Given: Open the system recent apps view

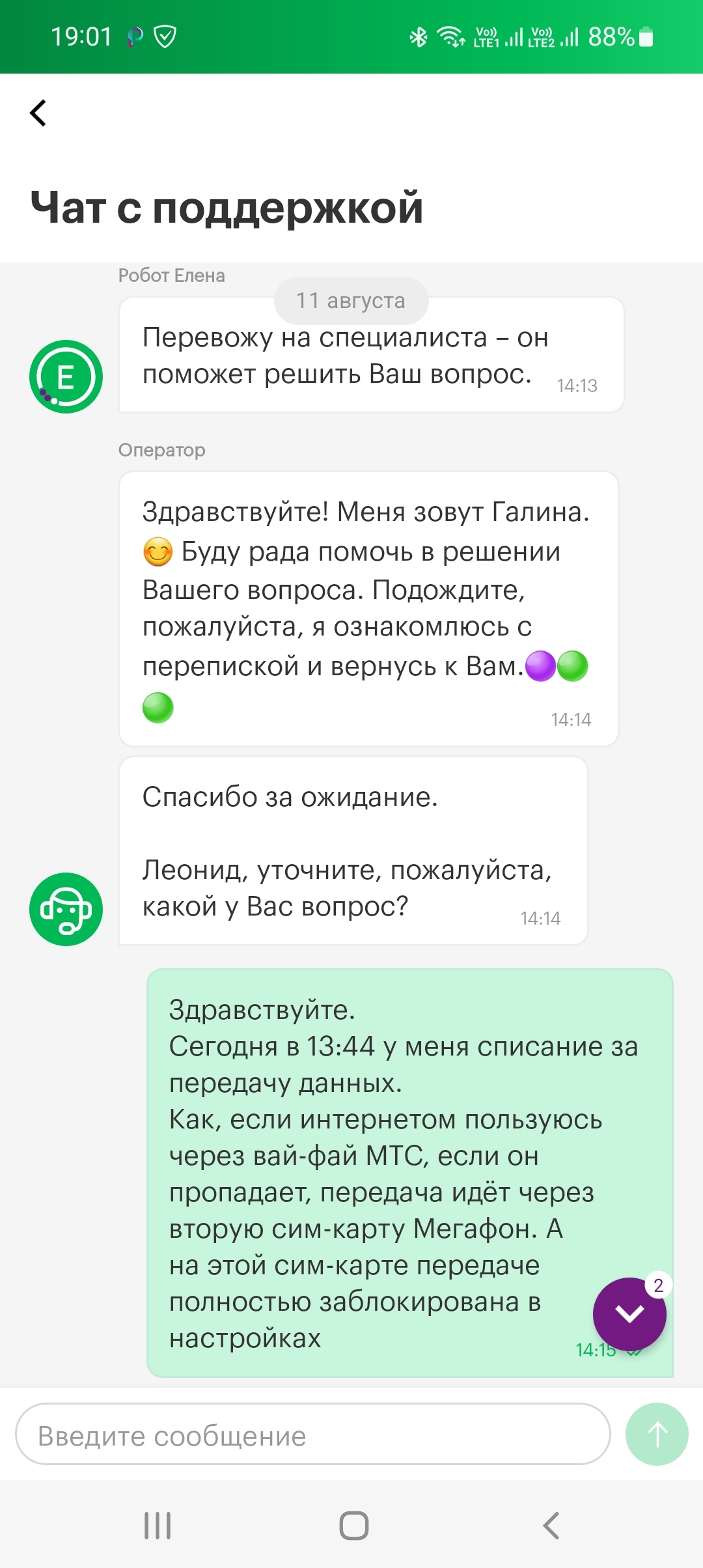Looking at the screenshot, I should pos(158,1526).
